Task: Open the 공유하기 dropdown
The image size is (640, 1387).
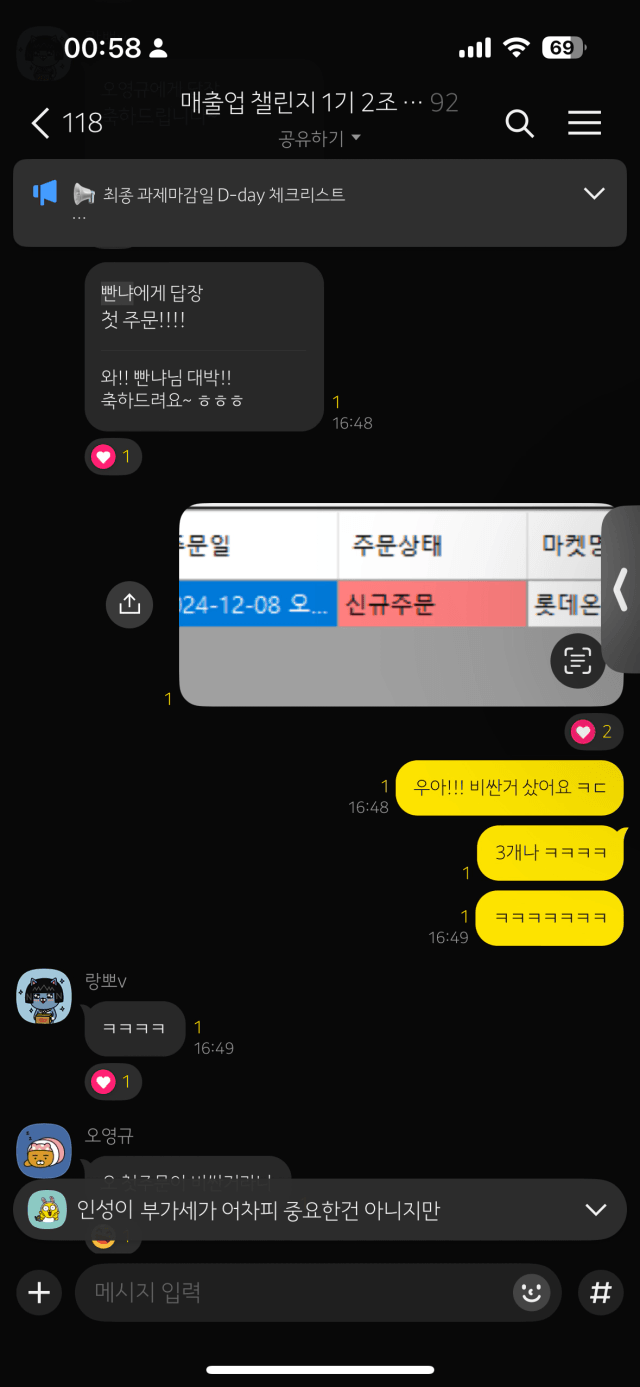Action: 320,138
